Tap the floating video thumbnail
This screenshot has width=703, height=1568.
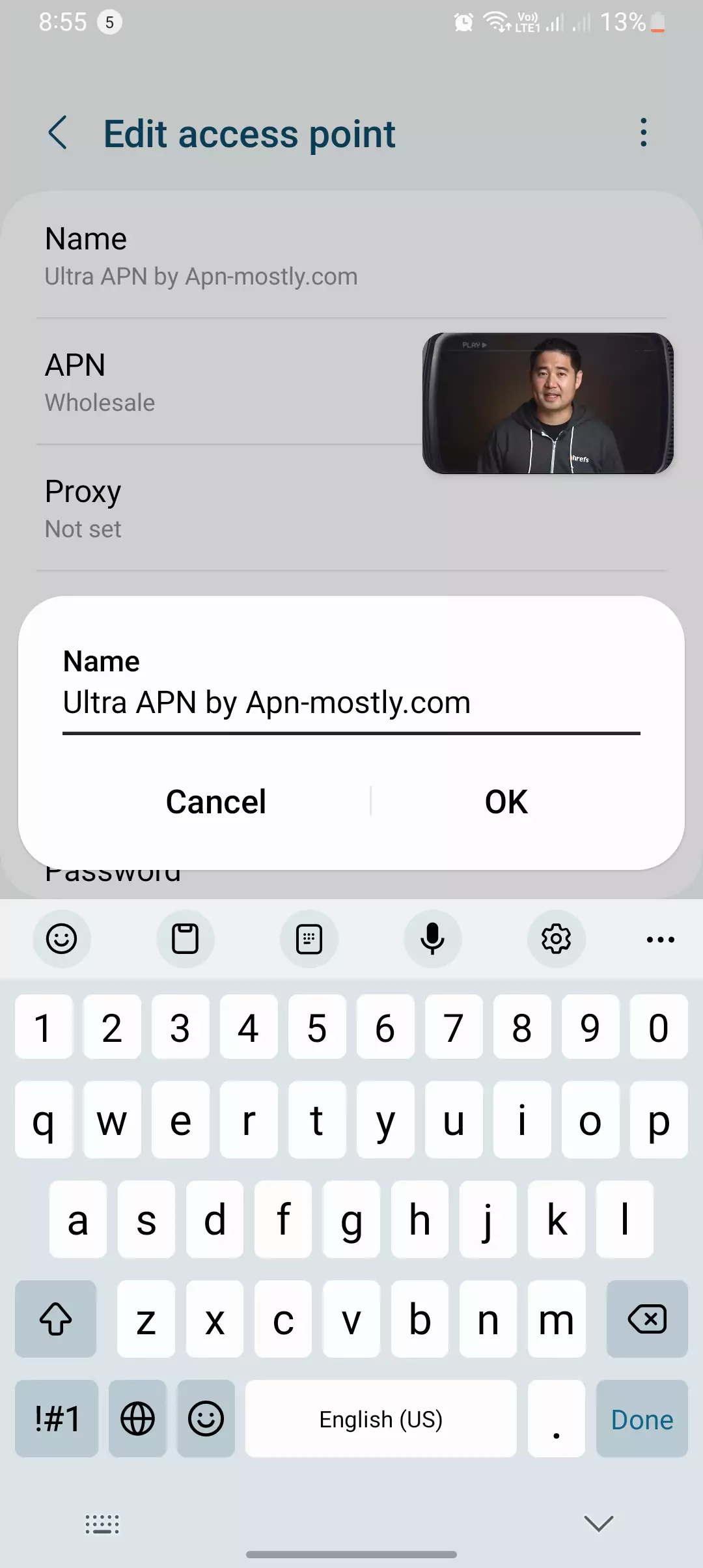point(547,403)
